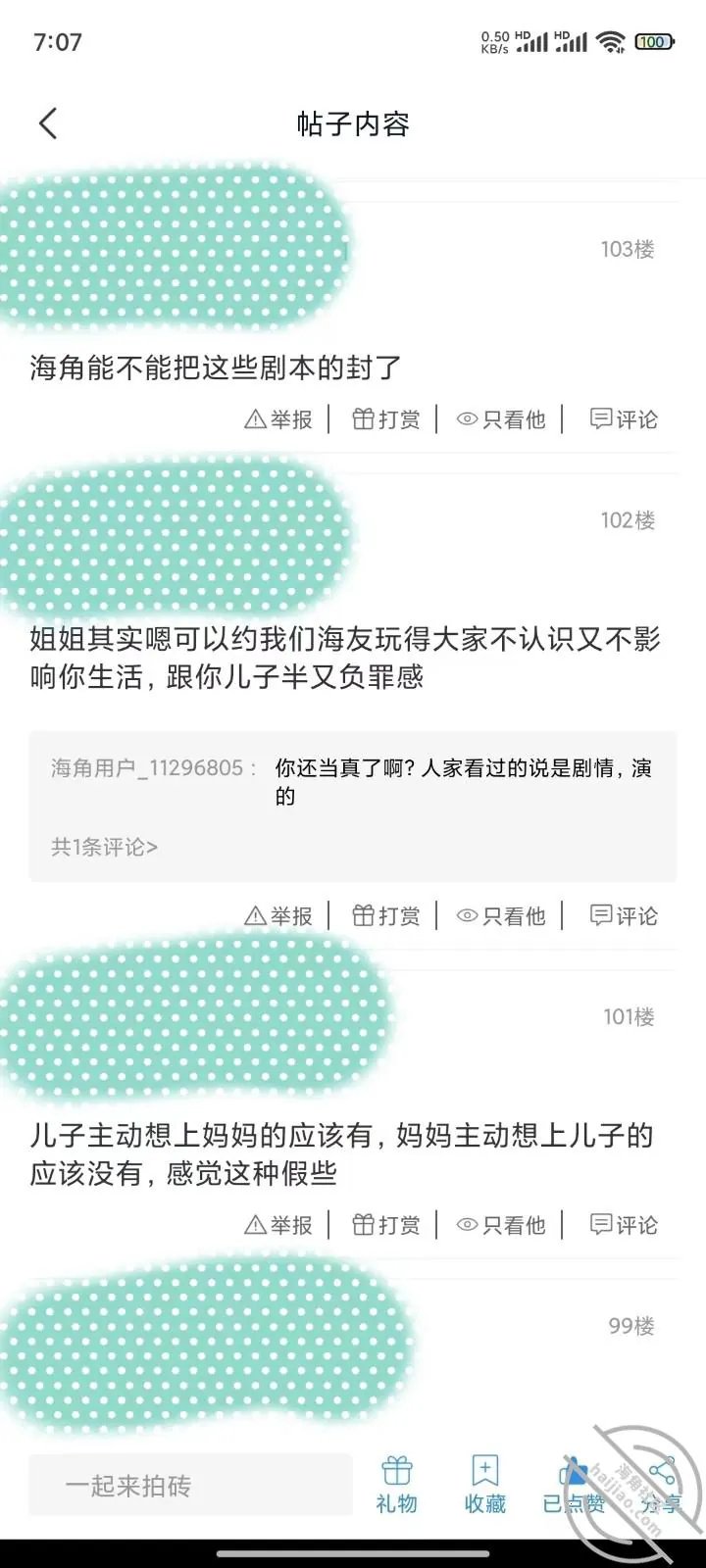706x1568 pixels.
Task: Show only the author of floor 101
Action: point(501,1225)
